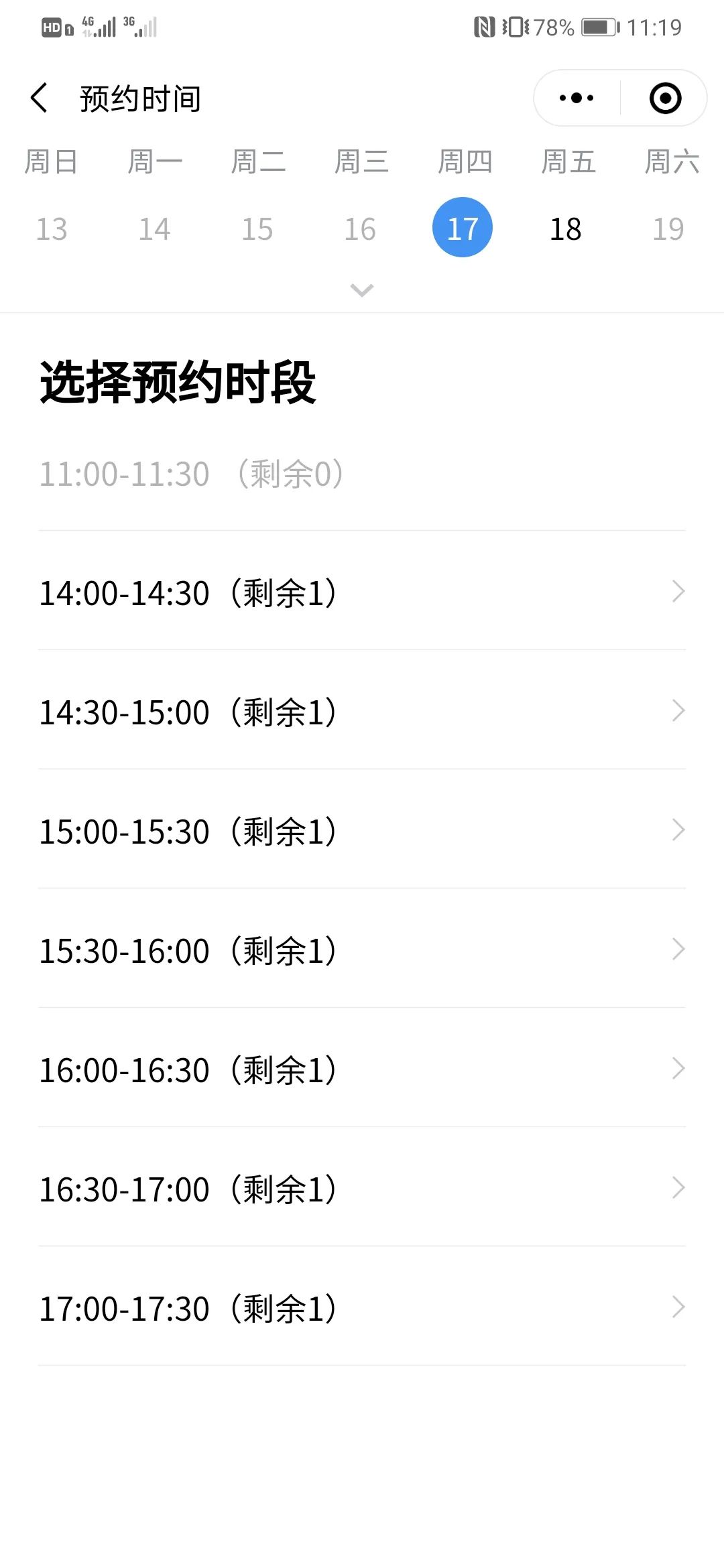Expand the calendar with the down chevron
Screen dimensions: 724x1568
(x=362, y=290)
